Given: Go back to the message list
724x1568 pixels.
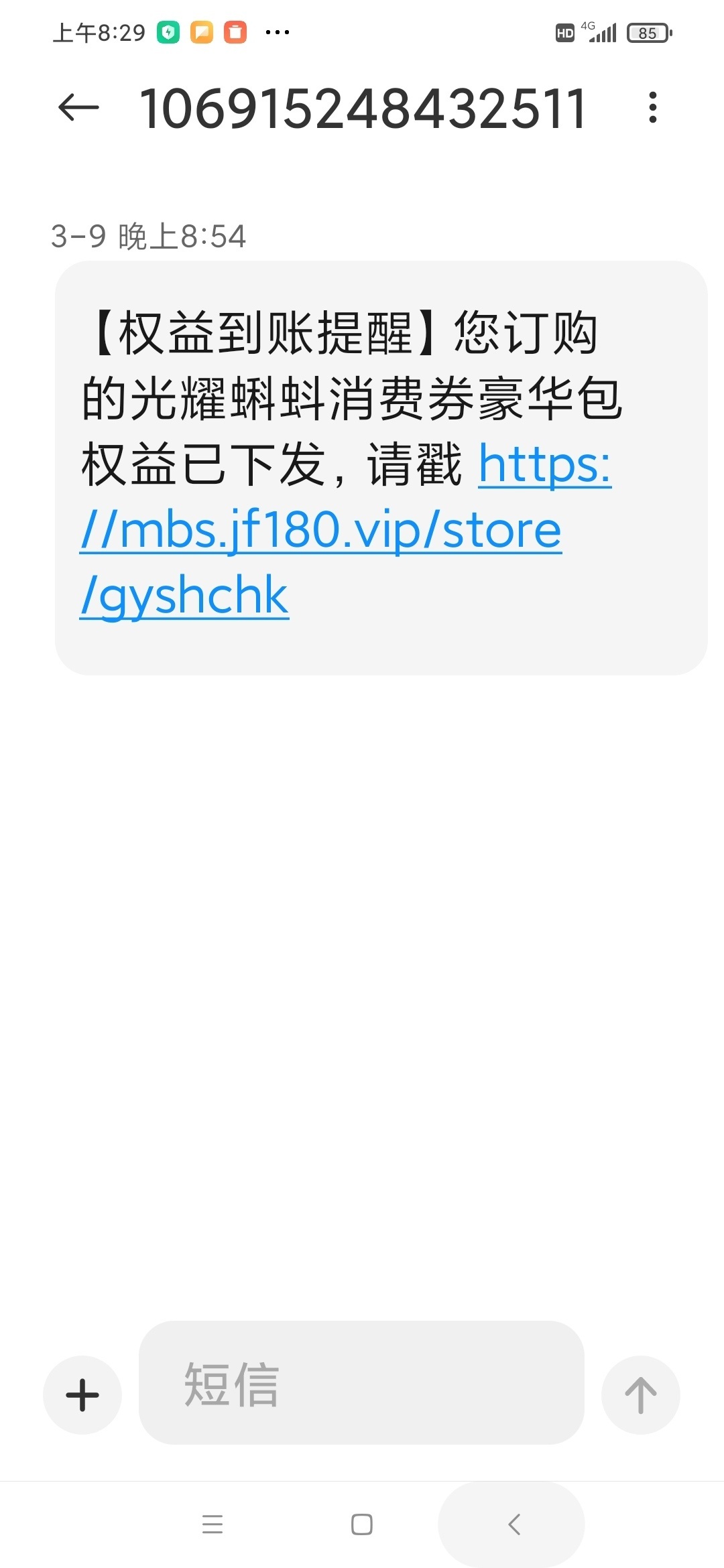Looking at the screenshot, I should [x=78, y=108].
